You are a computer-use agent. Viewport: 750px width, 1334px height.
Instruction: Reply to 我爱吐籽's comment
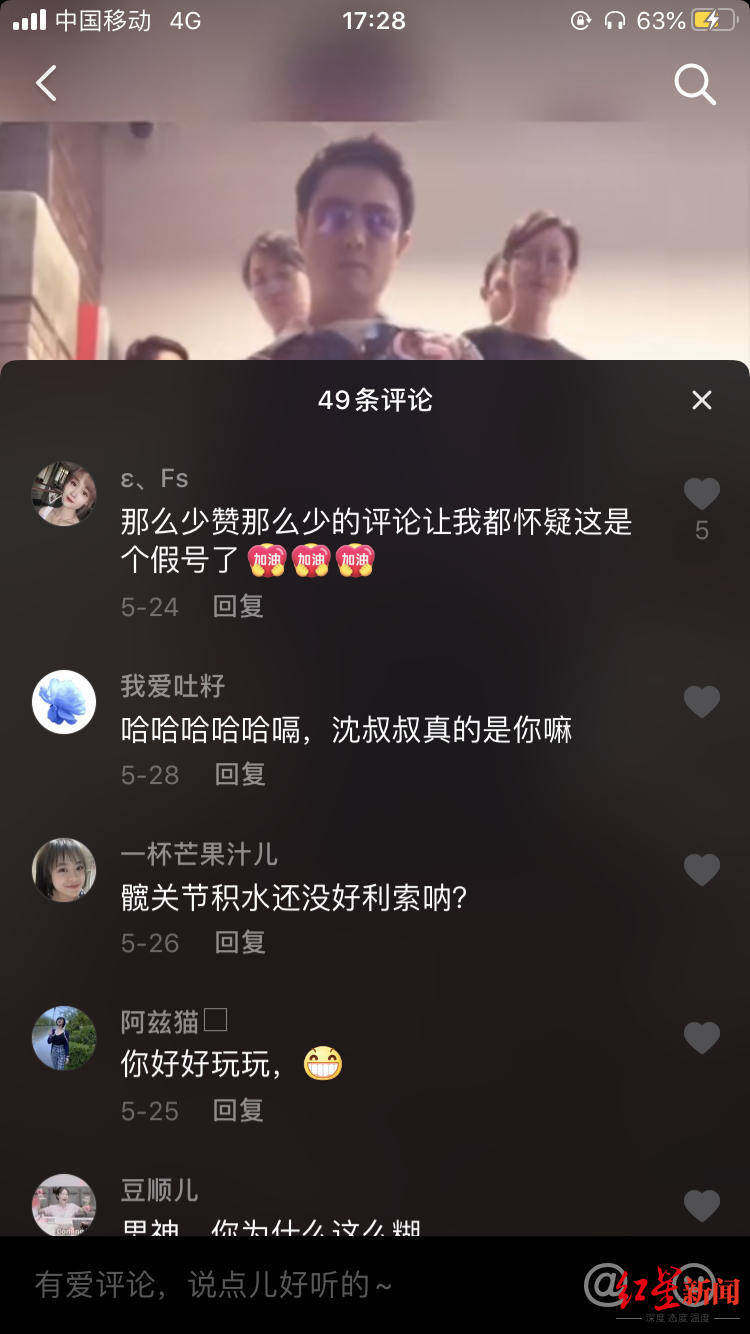coord(239,775)
